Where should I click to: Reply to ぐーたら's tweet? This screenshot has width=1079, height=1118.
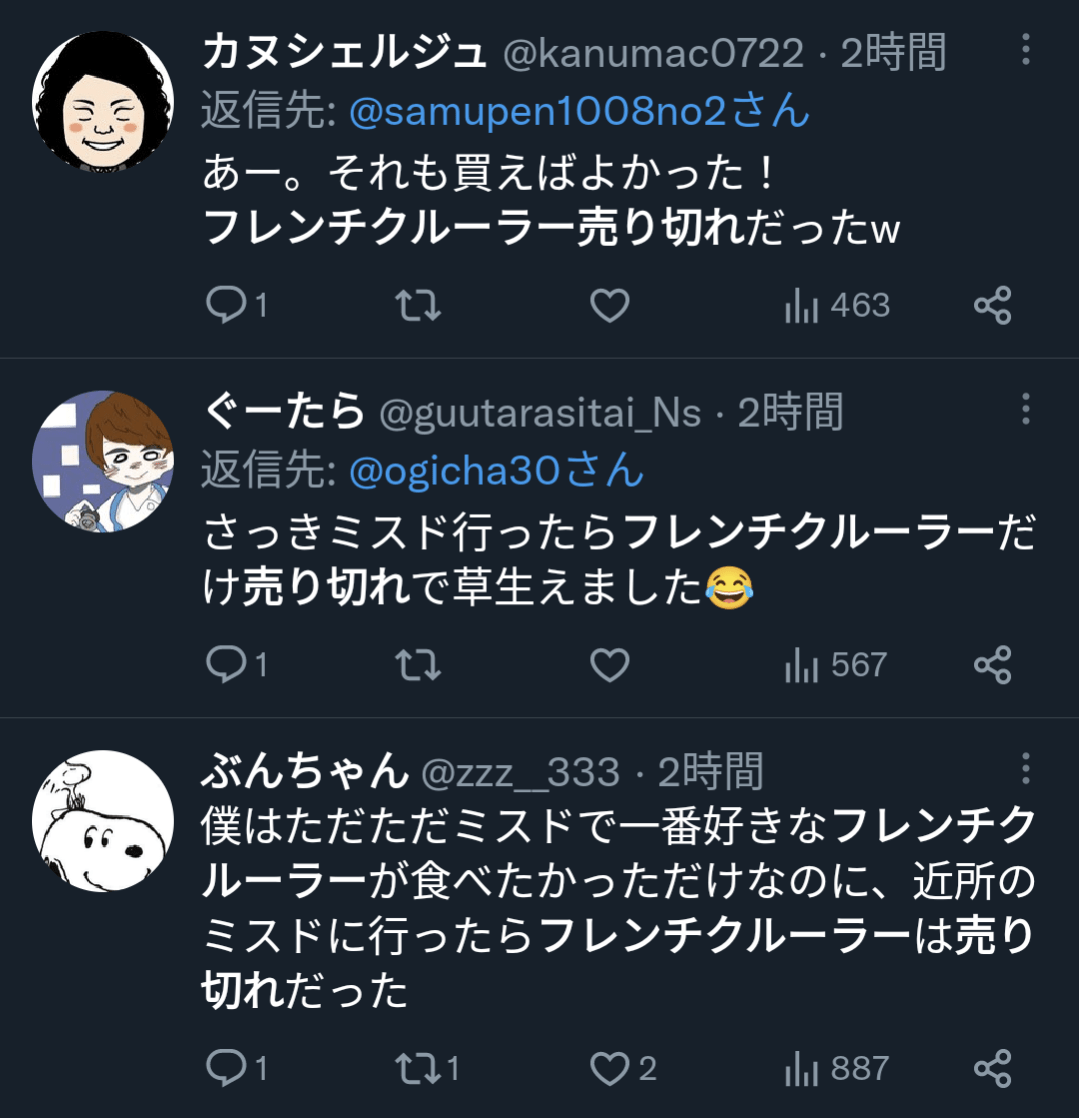click(x=225, y=665)
